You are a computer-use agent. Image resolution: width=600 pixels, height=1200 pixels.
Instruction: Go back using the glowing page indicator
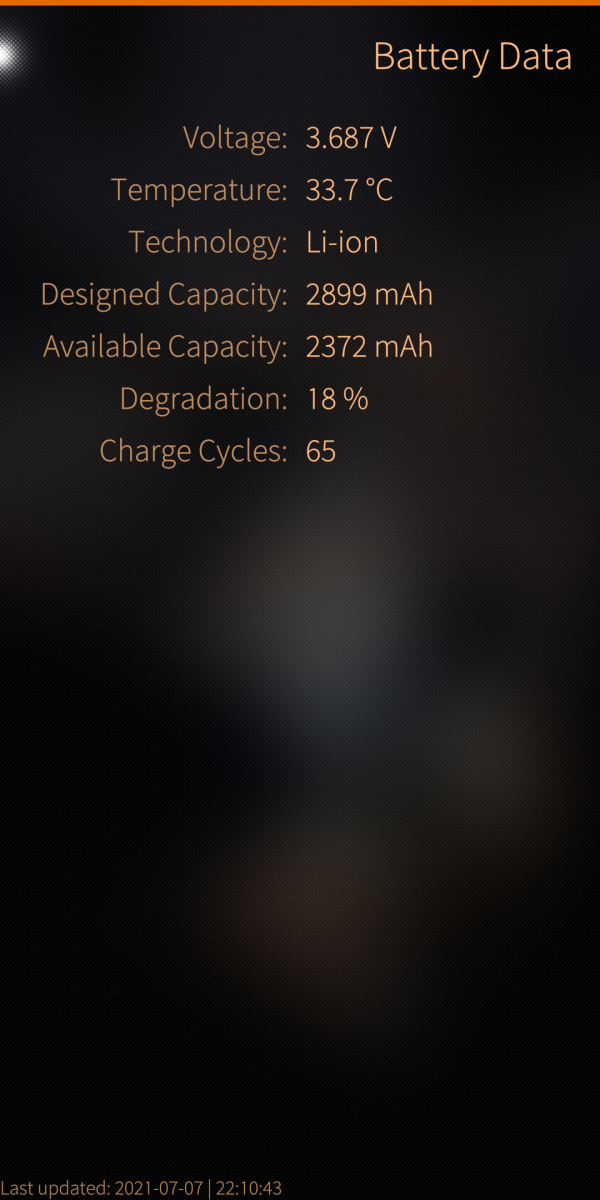[8, 56]
